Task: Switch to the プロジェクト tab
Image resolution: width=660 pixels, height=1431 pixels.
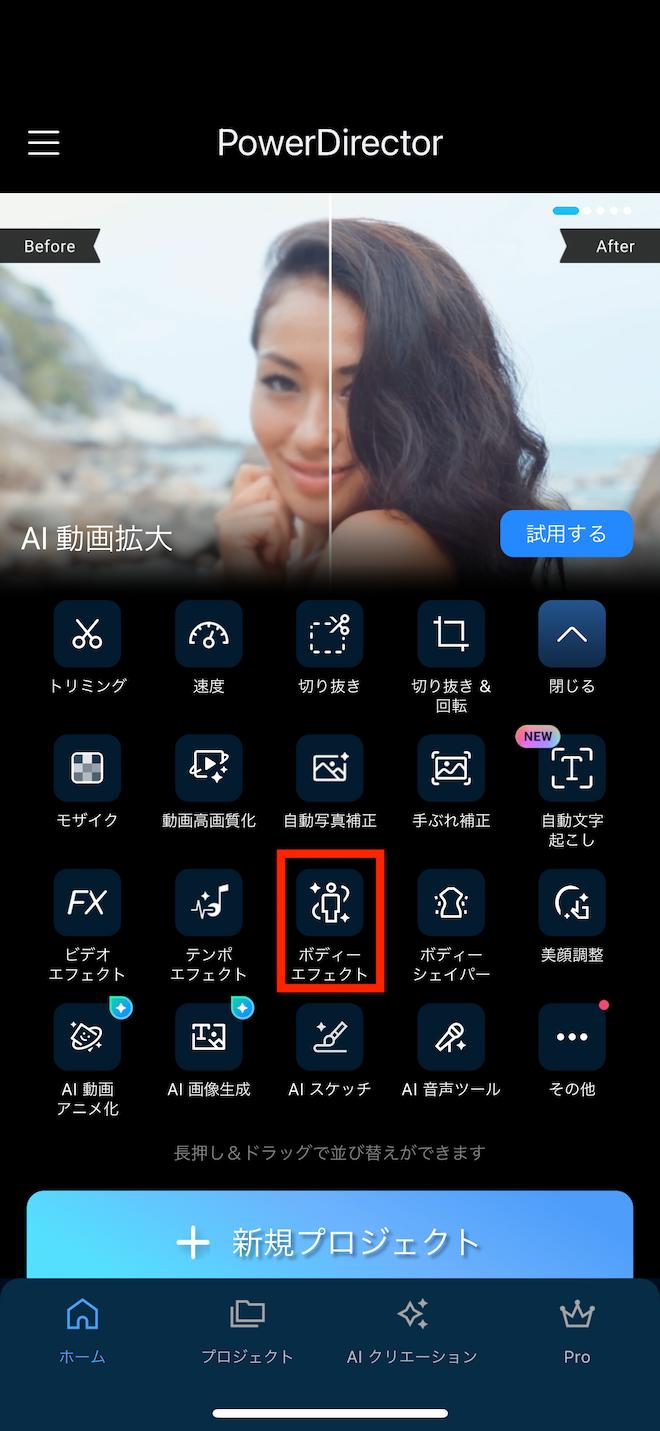Action: coord(247,1331)
